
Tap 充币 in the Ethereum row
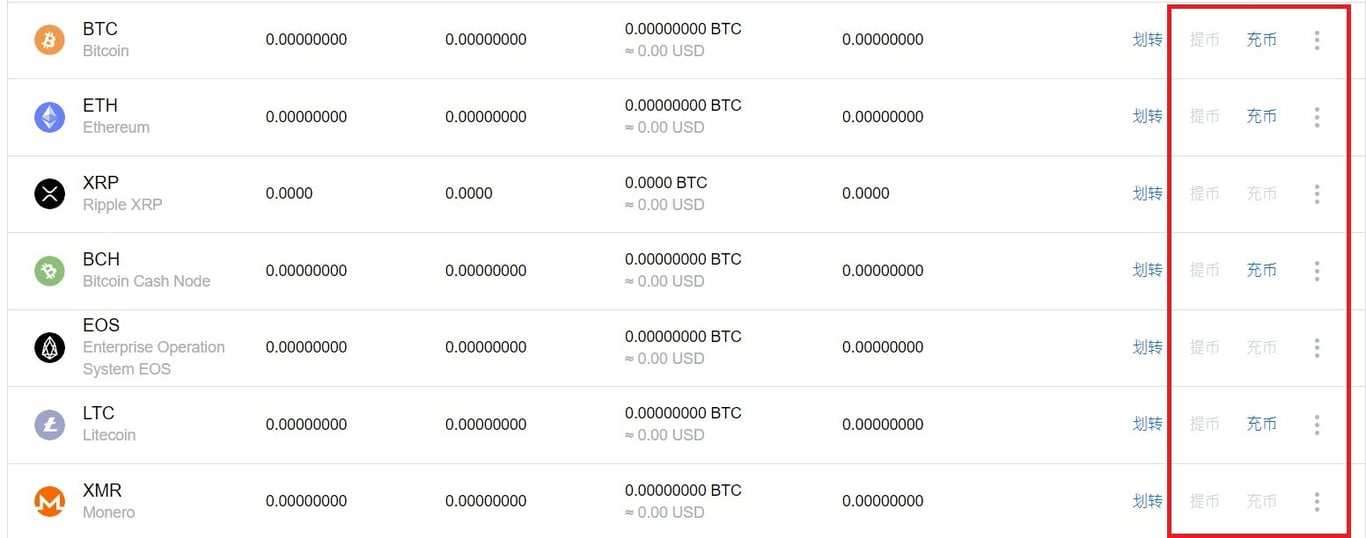coord(1261,117)
